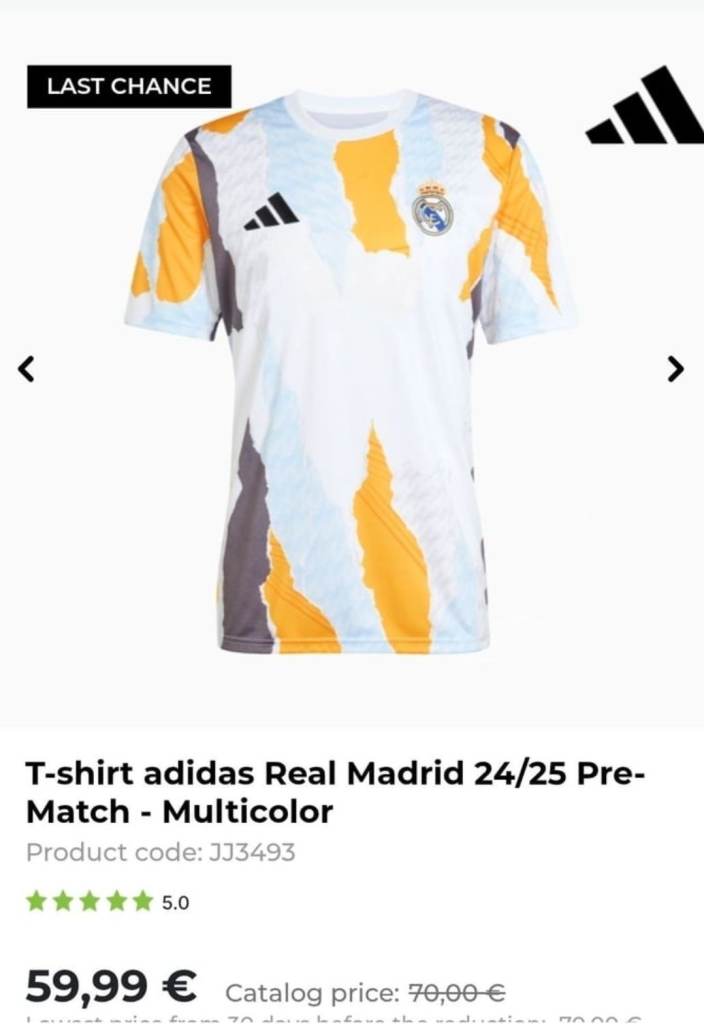The image size is (704, 1024).
Task: Show the previous product image
Action: point(27,370)
